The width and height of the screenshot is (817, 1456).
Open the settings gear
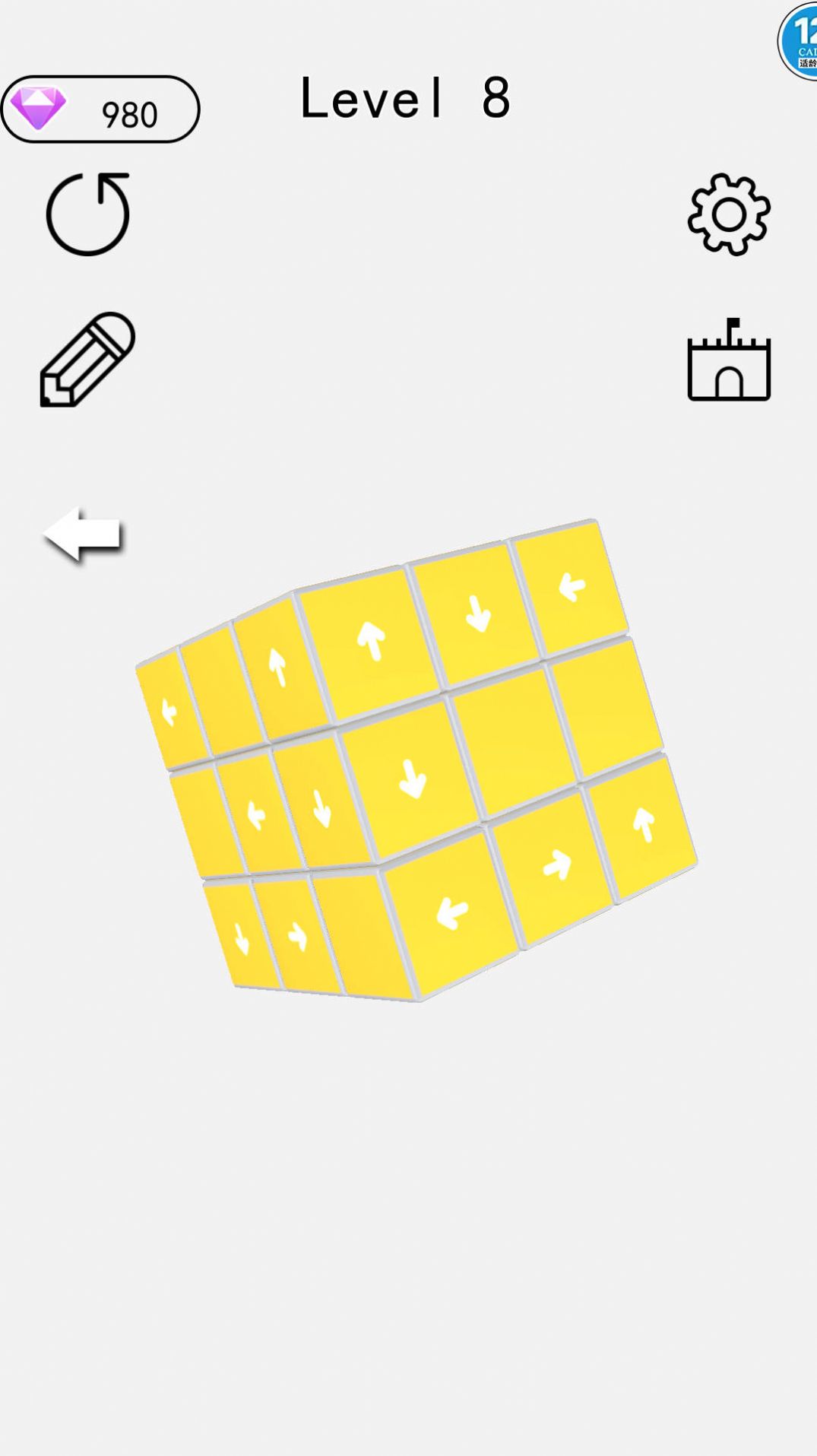[729, 214]
